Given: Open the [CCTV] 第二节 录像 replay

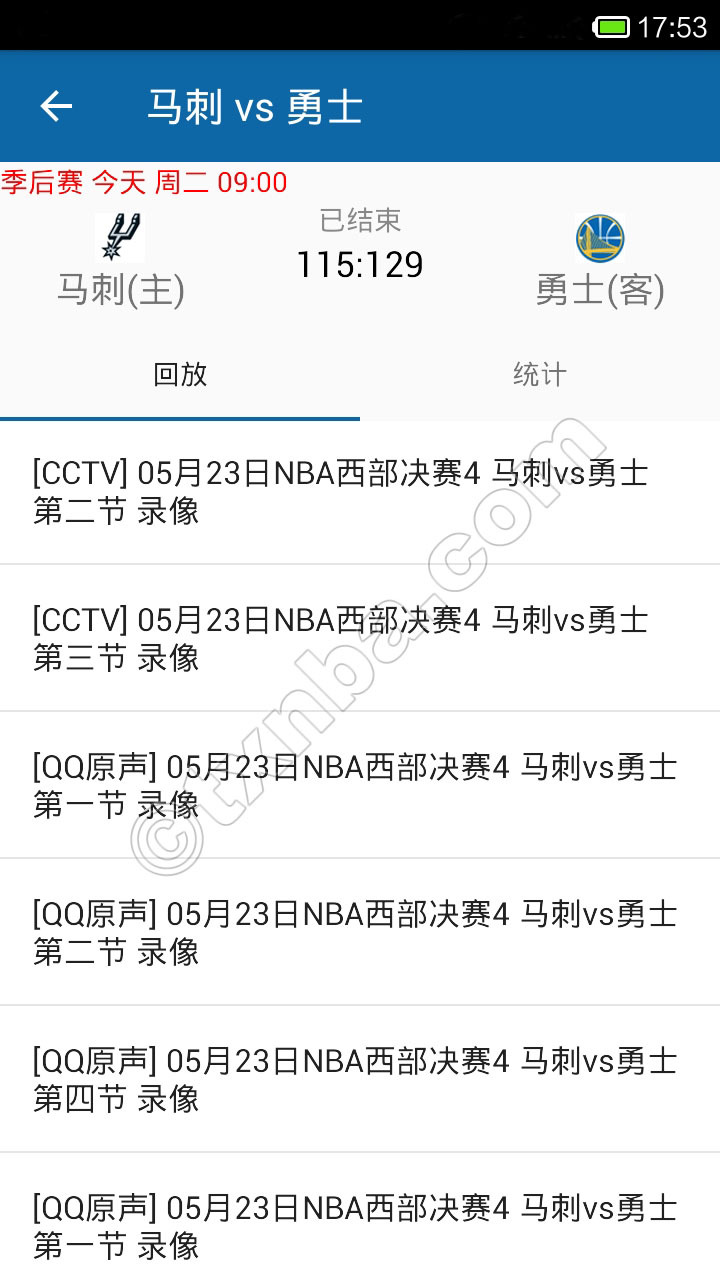Looking at the screenshot, I should coord(340,492).
